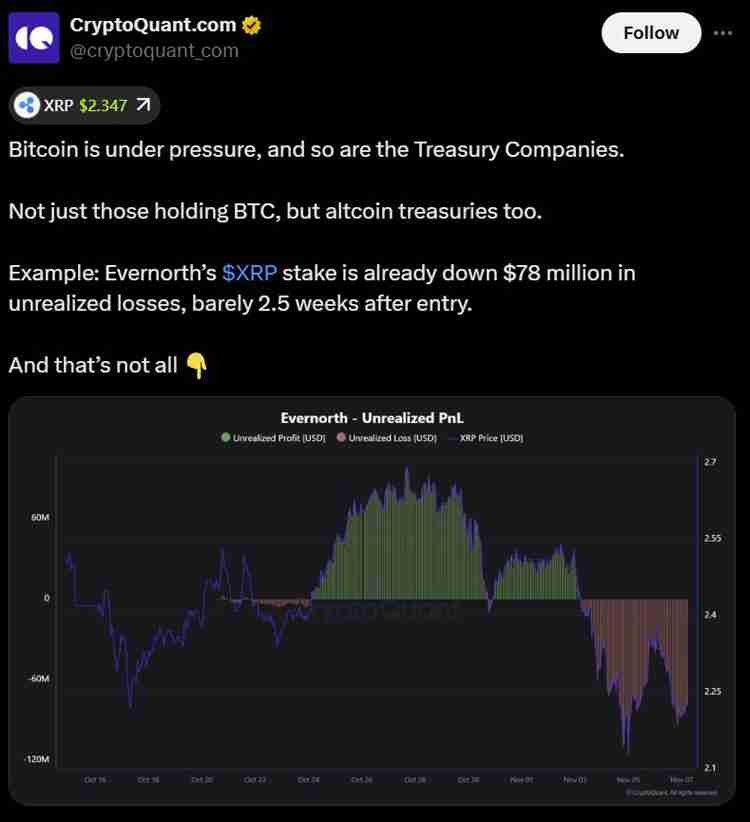Click the pink Unrealized Loss legend marker

[339, 438]
